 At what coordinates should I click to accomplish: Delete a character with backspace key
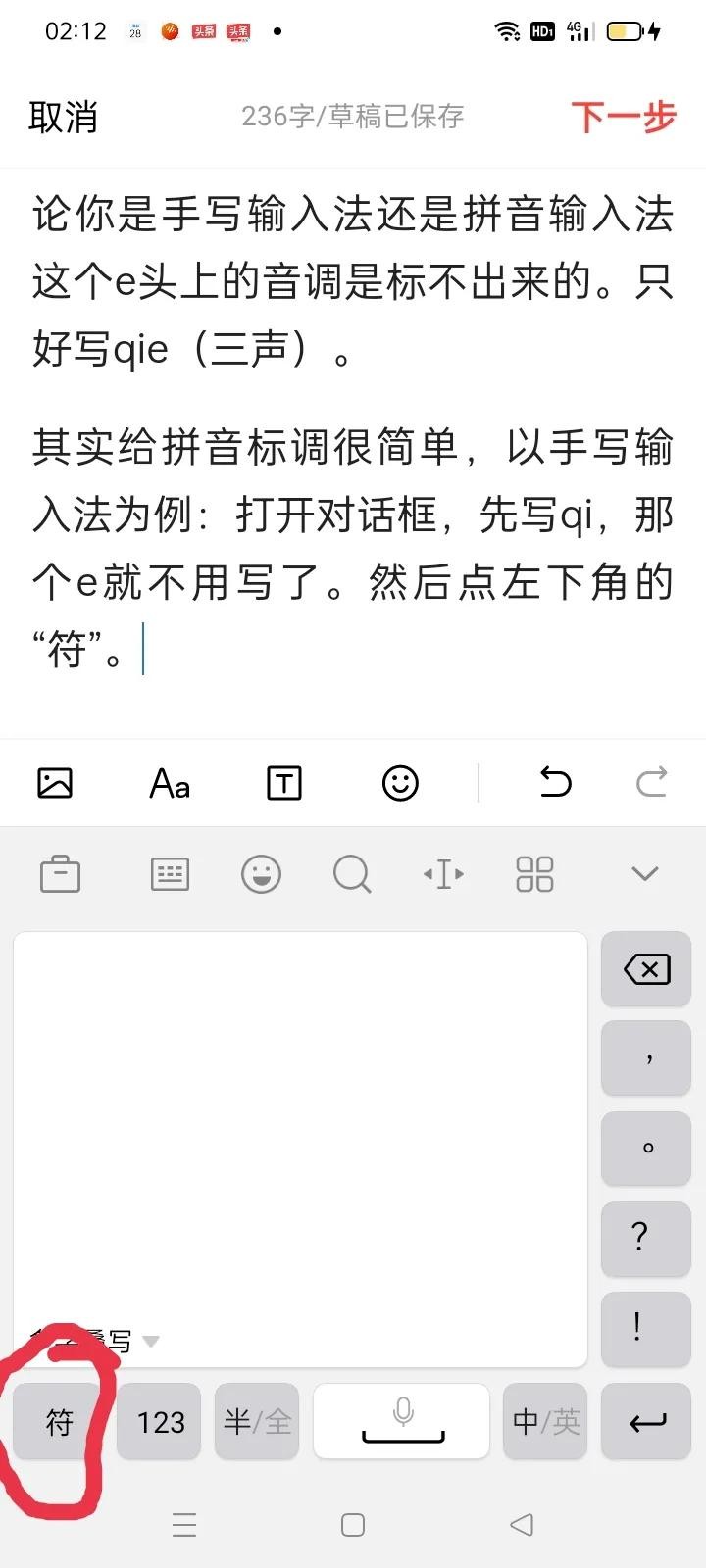pyautogui.click(x=646, y=969)
